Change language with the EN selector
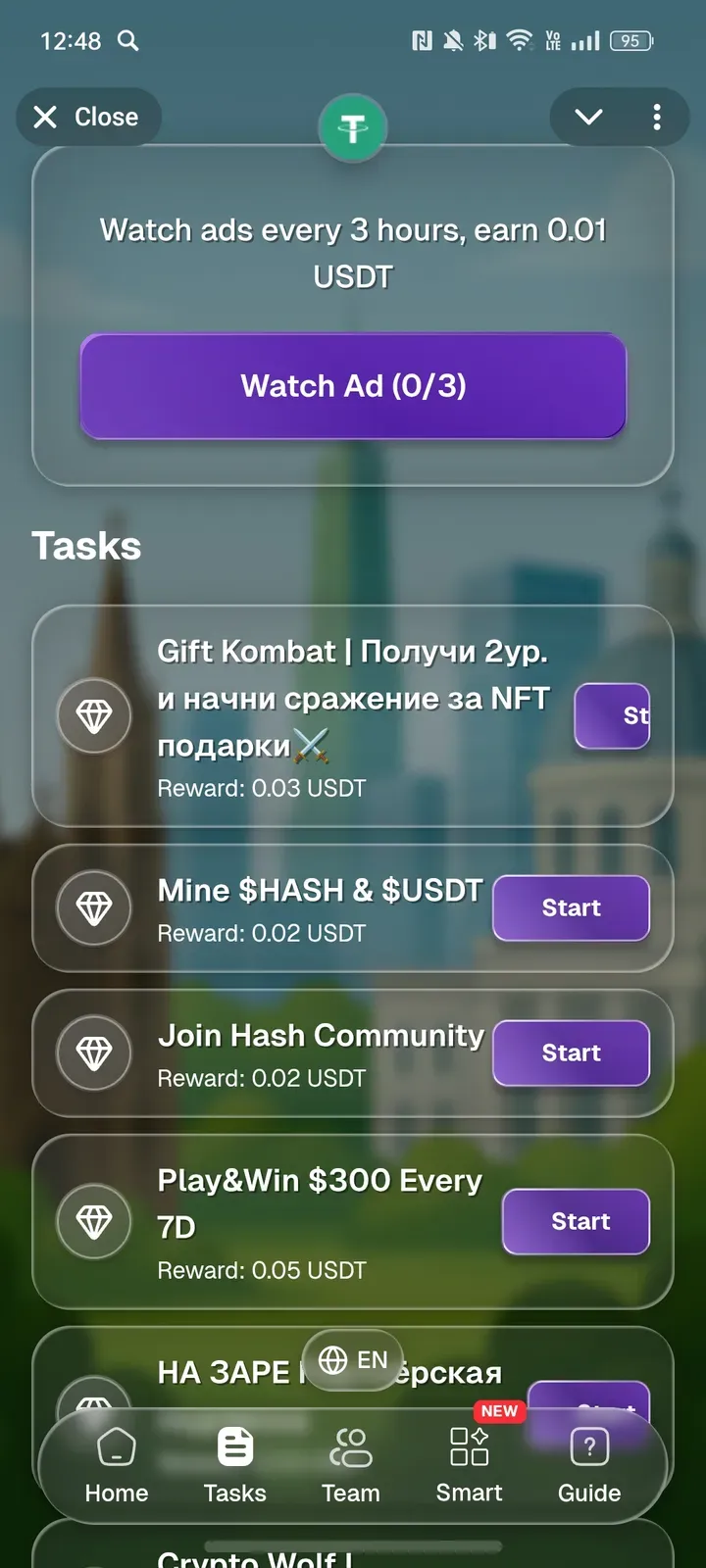The image size is (706, 1568). 353,1360
